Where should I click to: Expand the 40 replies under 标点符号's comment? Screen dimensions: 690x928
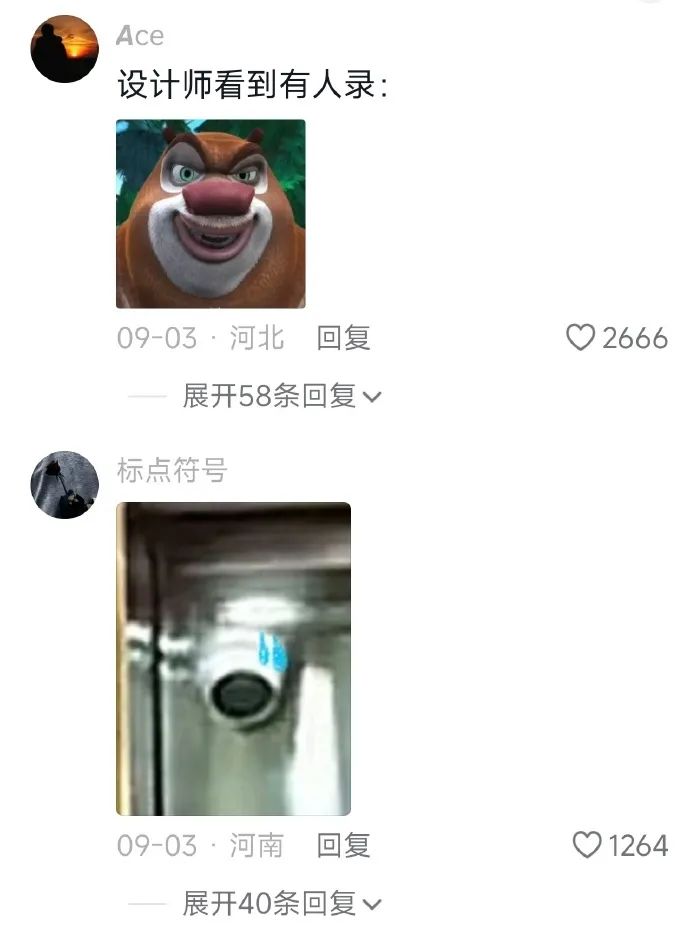pos(281,905)
